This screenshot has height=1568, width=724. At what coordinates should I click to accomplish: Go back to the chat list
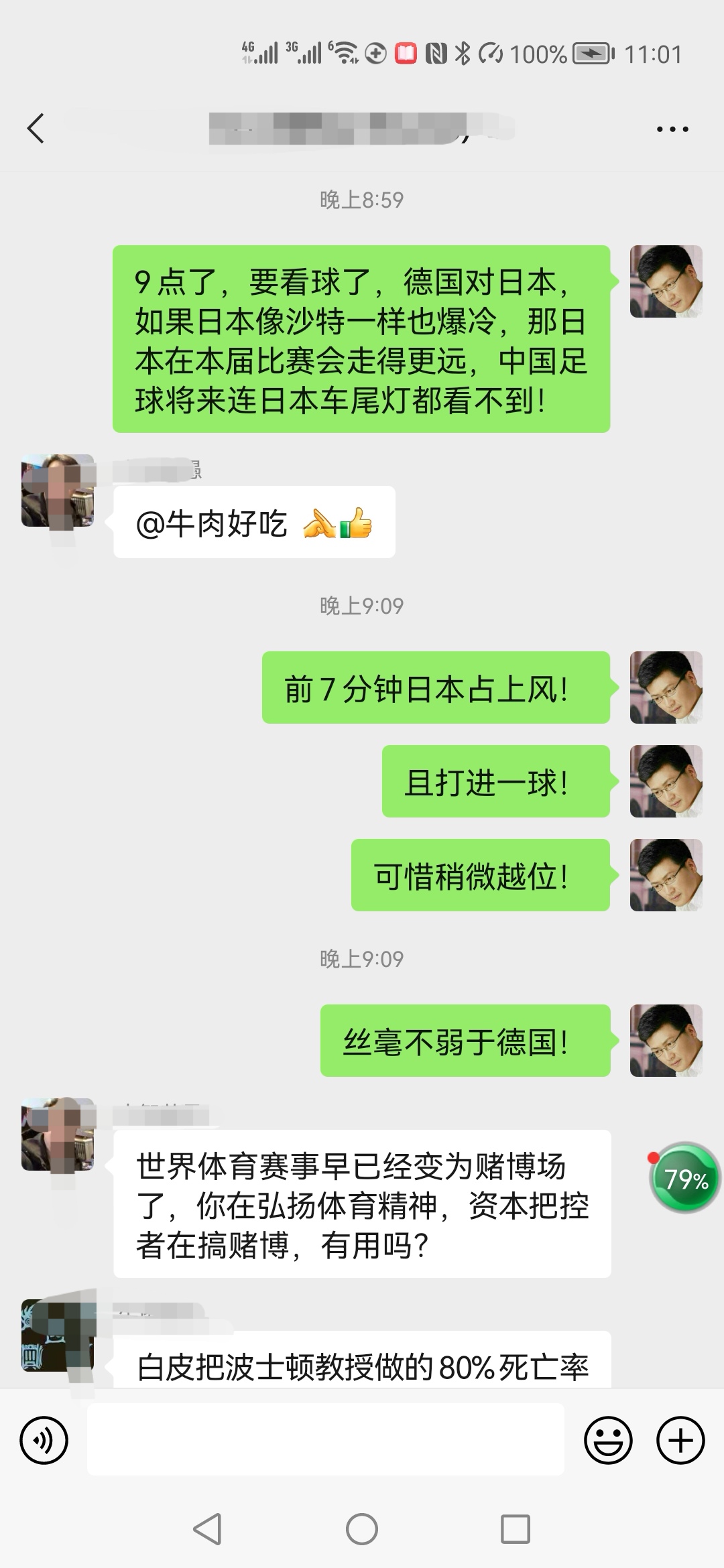(x=36, y=128)
